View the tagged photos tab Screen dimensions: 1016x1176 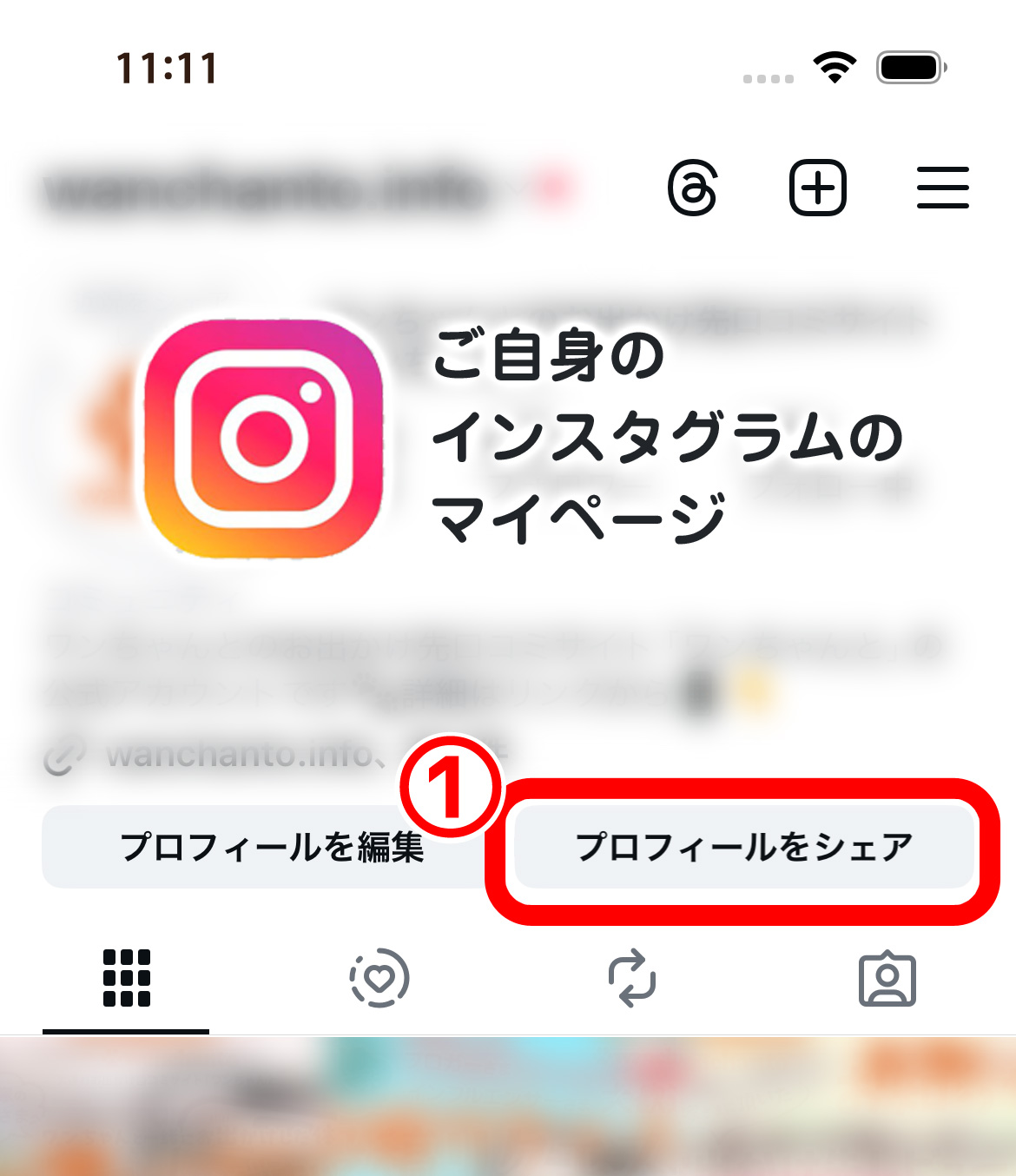(x=887, y=979)
